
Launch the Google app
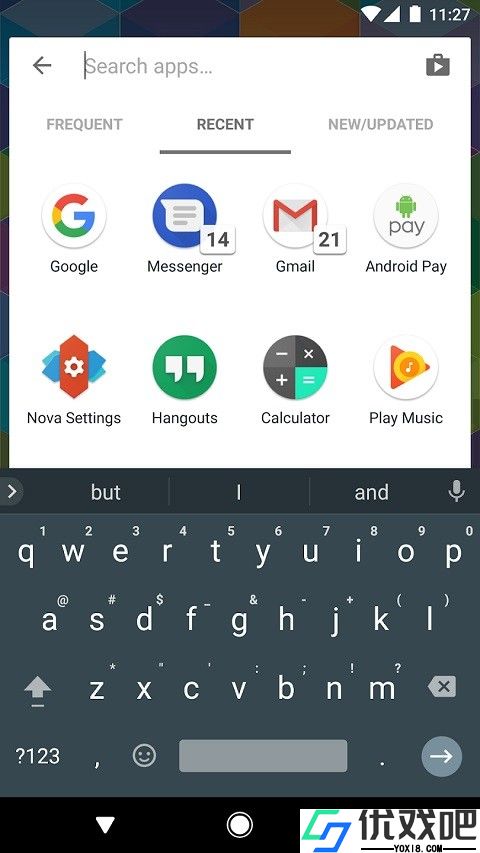pyautogui.click(x=74, y=228)
